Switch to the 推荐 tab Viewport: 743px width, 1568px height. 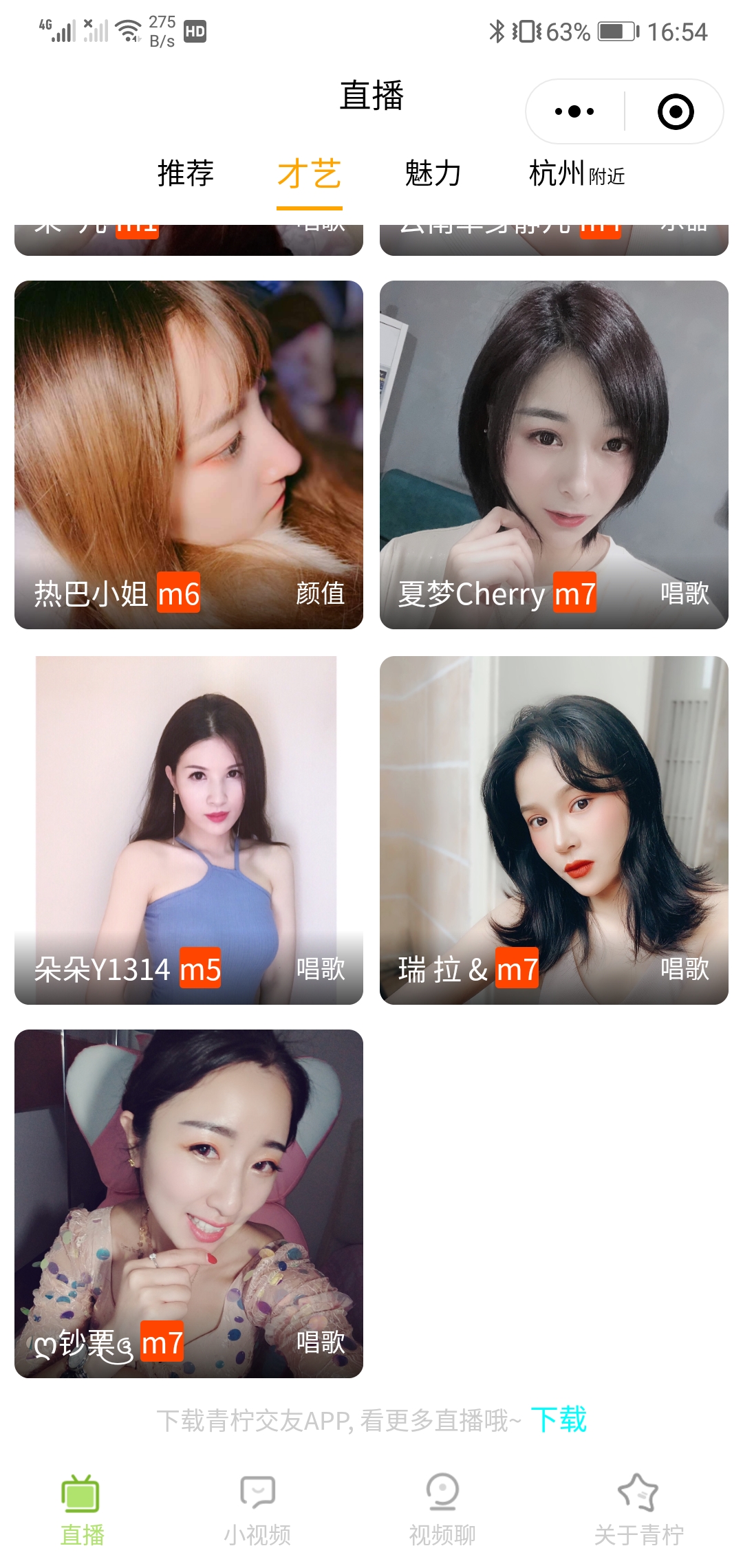(x=186, y=173)
